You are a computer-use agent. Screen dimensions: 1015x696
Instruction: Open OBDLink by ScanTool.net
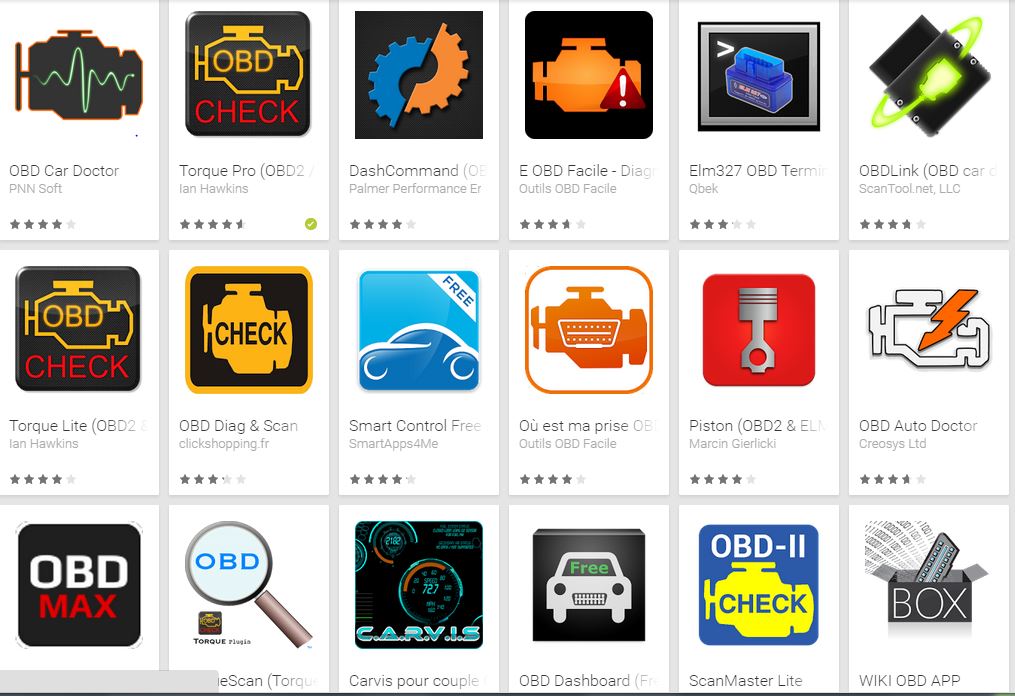[928, 75]
